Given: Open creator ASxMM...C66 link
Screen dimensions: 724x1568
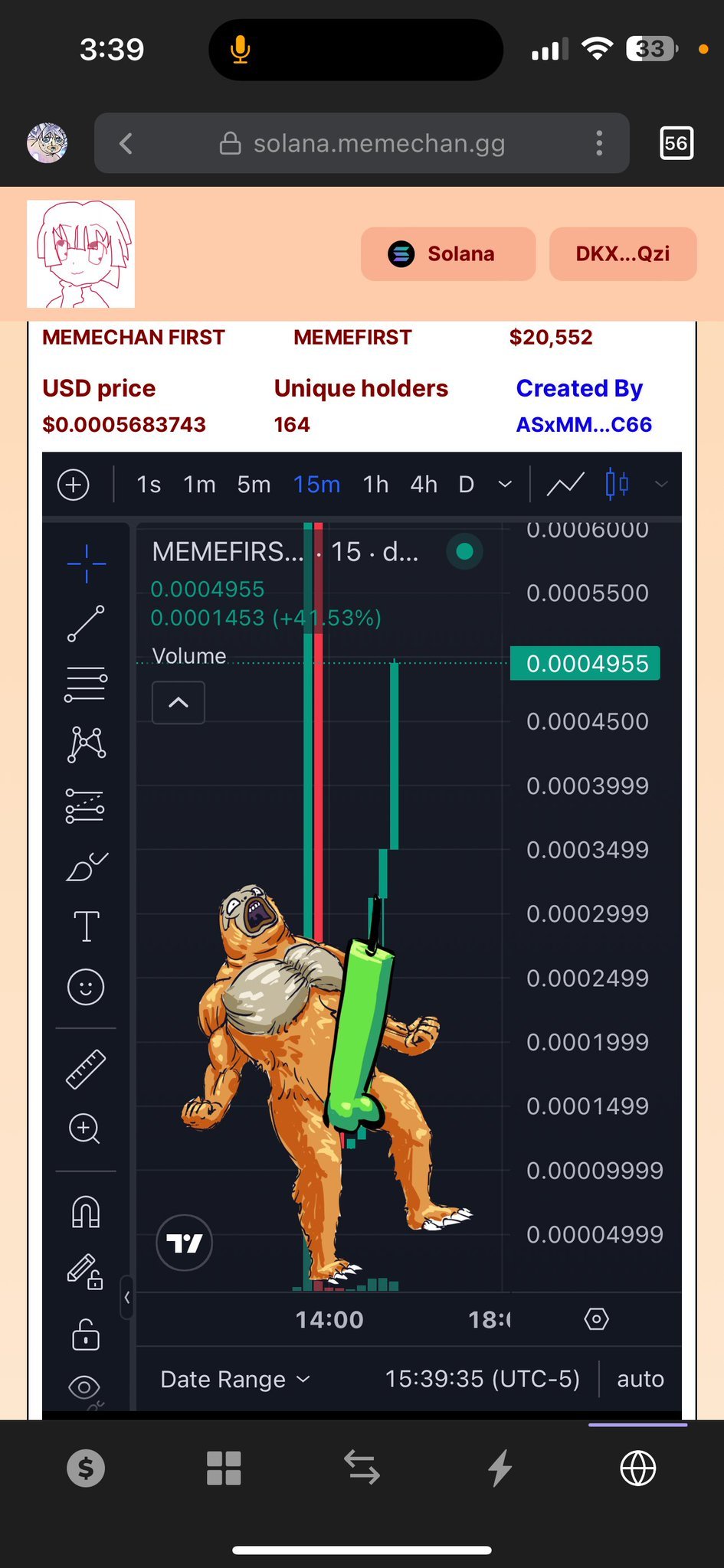Looking at the screenshot, I should tap(583, 424).
